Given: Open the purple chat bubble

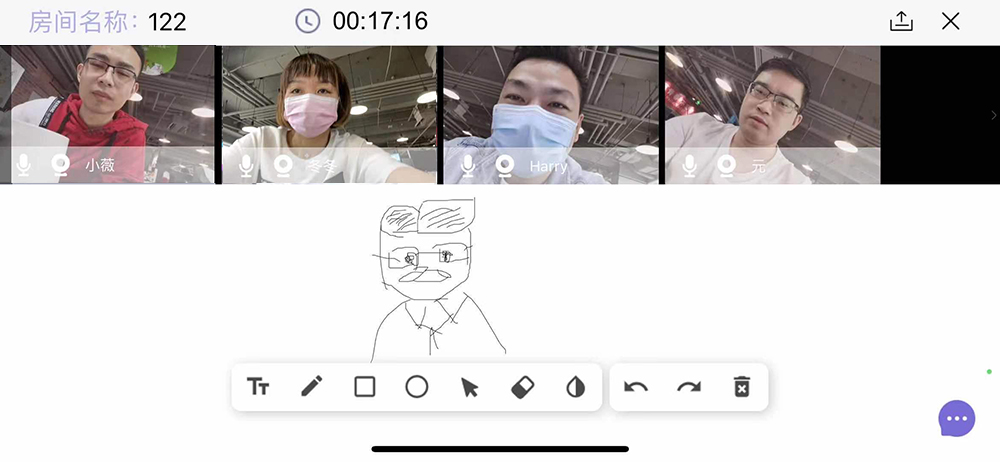Looking at the screenshot, I should pyautogui.click(x=957, y=419).
